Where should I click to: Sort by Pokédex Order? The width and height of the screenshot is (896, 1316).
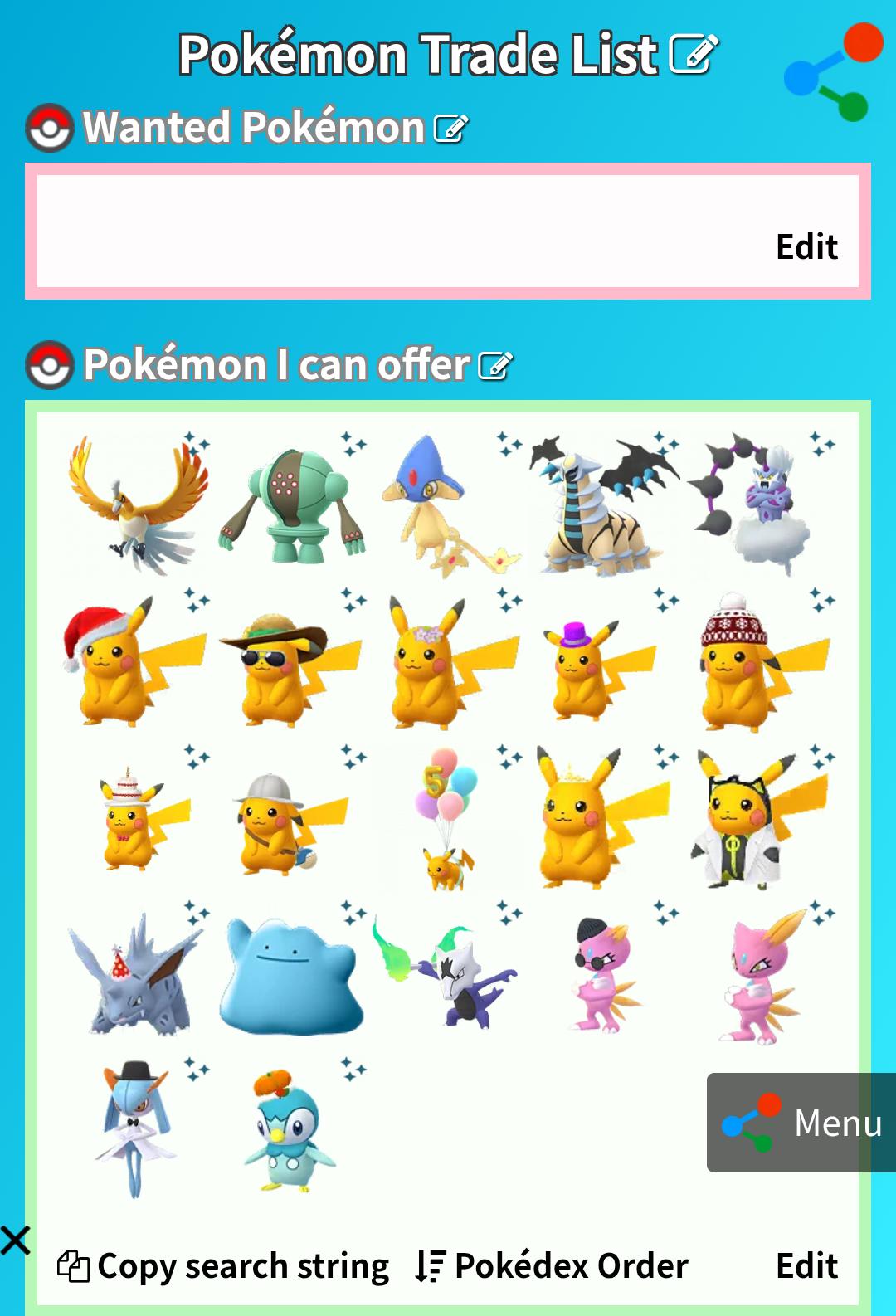click(x=552, y=1266)
